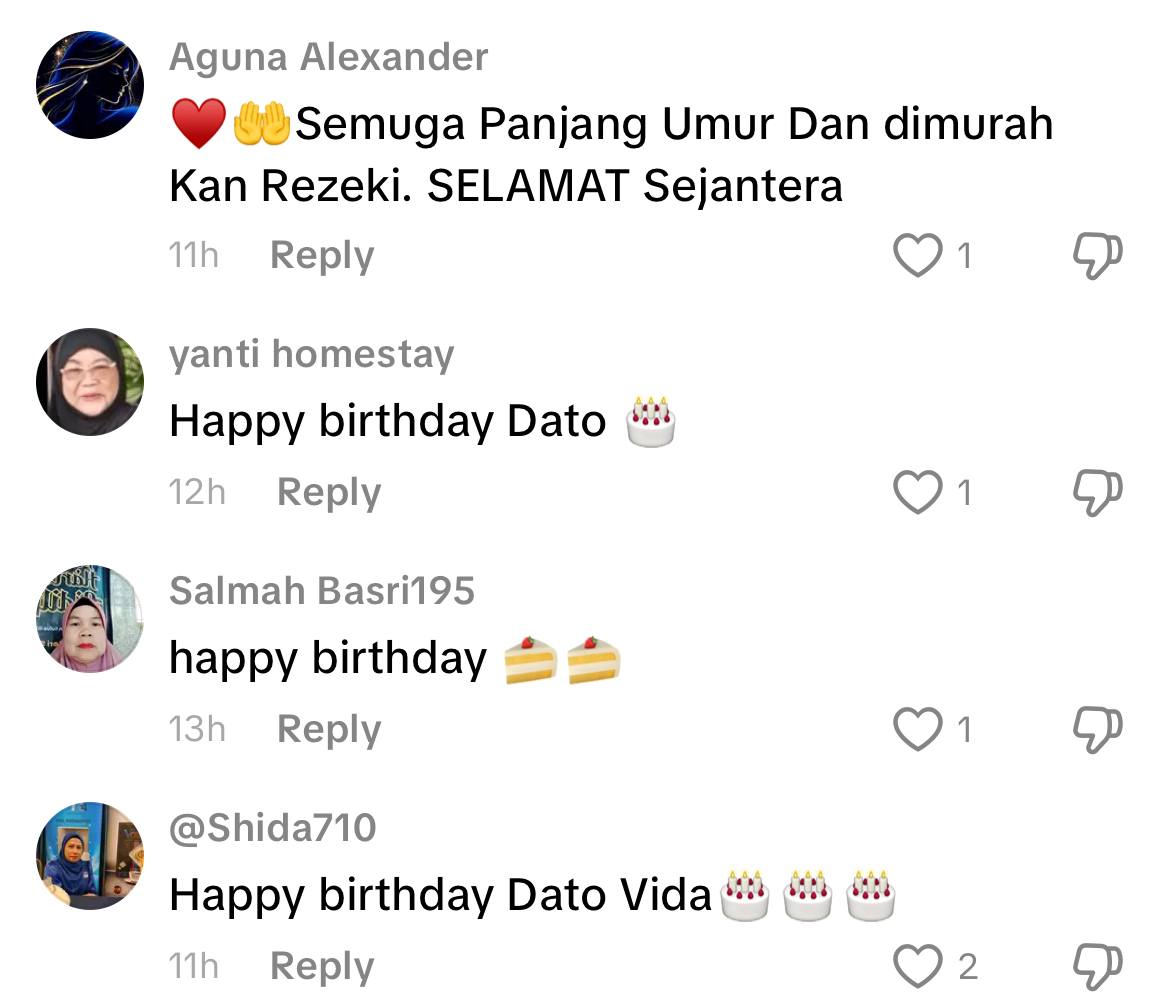The width and height of the screenshot is (1170, 1002).
Task: Open the Aguna Alexander username link
Action: pos(328,57)
